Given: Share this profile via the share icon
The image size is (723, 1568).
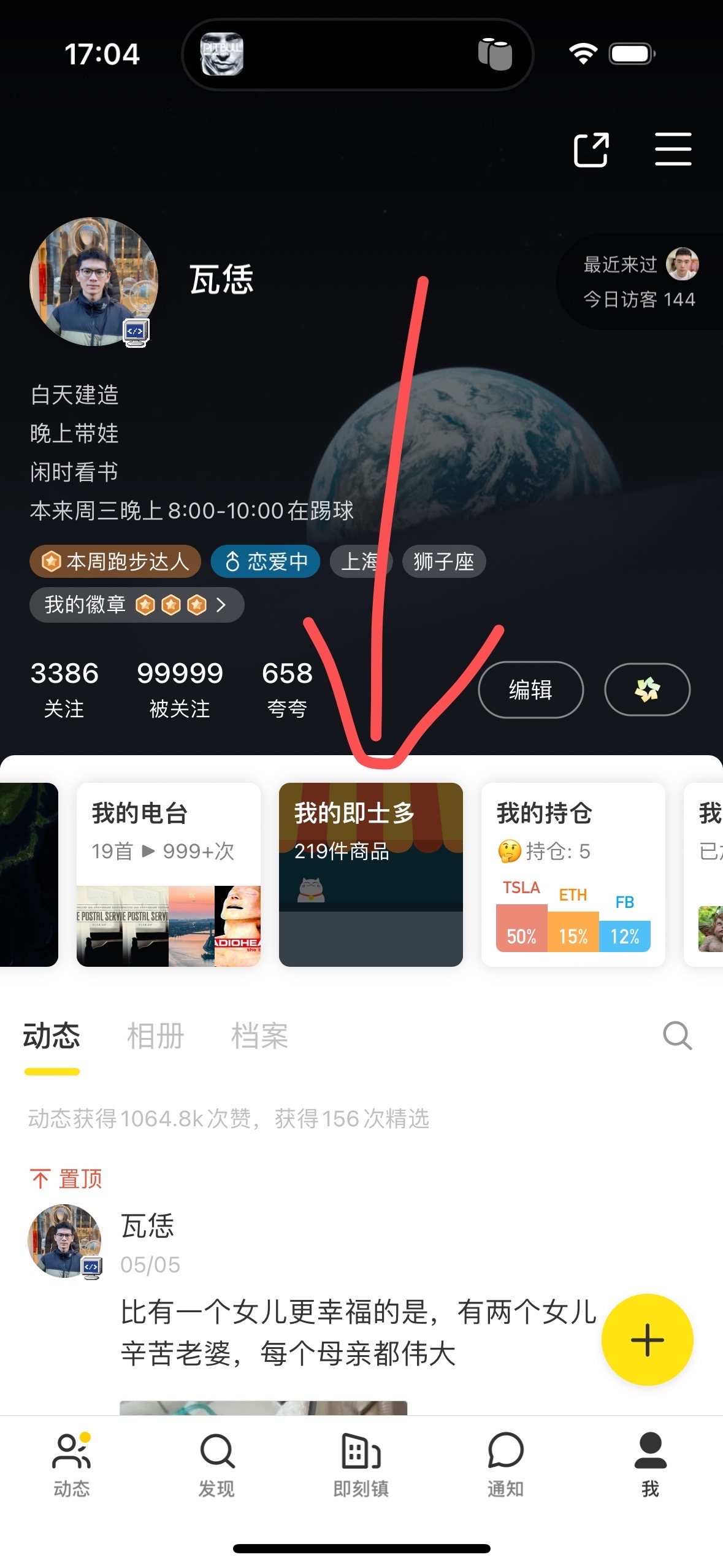Looking at the screenshot, I should coord(591,150).
